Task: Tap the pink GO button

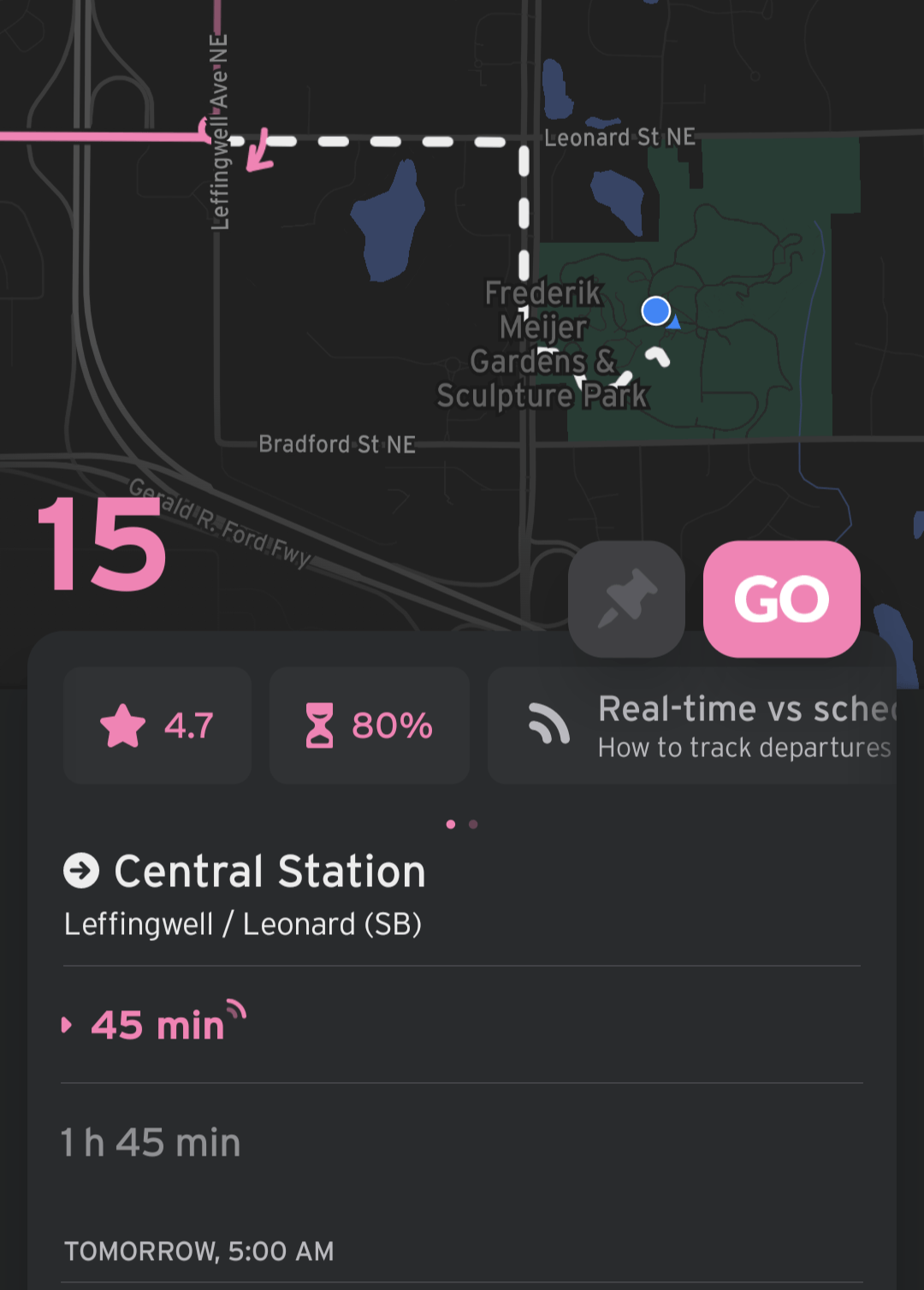Action: [781, 599]
